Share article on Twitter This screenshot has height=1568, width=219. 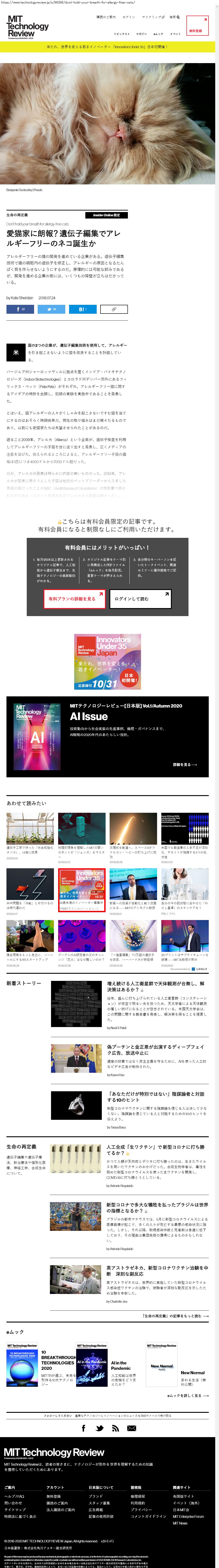(x=52, y=309)
